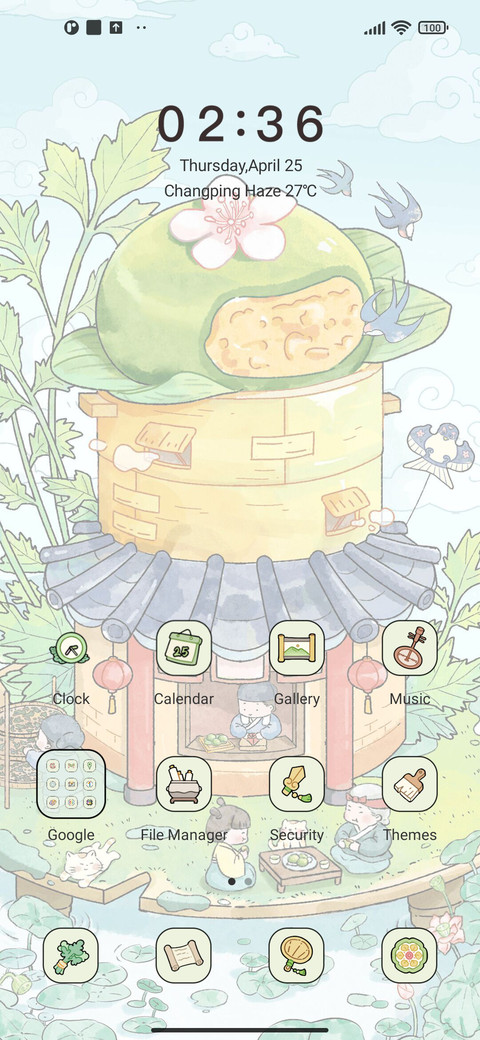Launch the Calendar app

point(184,648)
